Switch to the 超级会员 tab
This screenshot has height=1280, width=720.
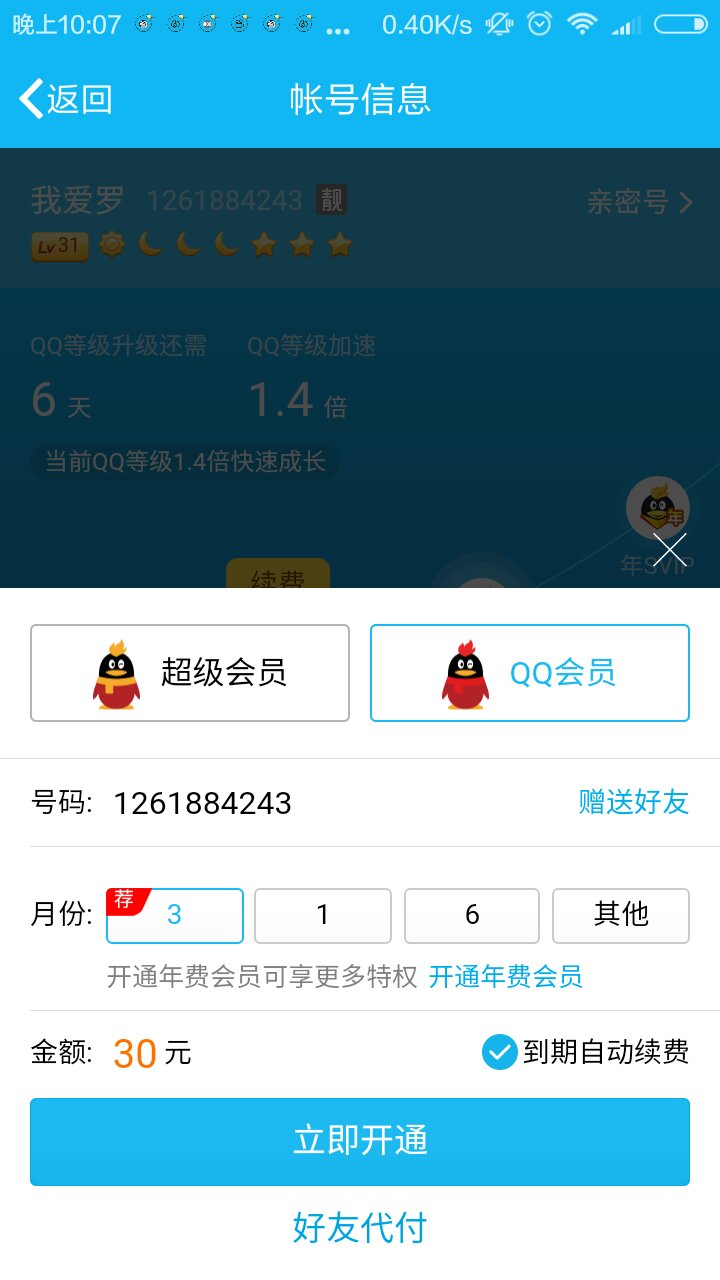(x=189, y=672)
